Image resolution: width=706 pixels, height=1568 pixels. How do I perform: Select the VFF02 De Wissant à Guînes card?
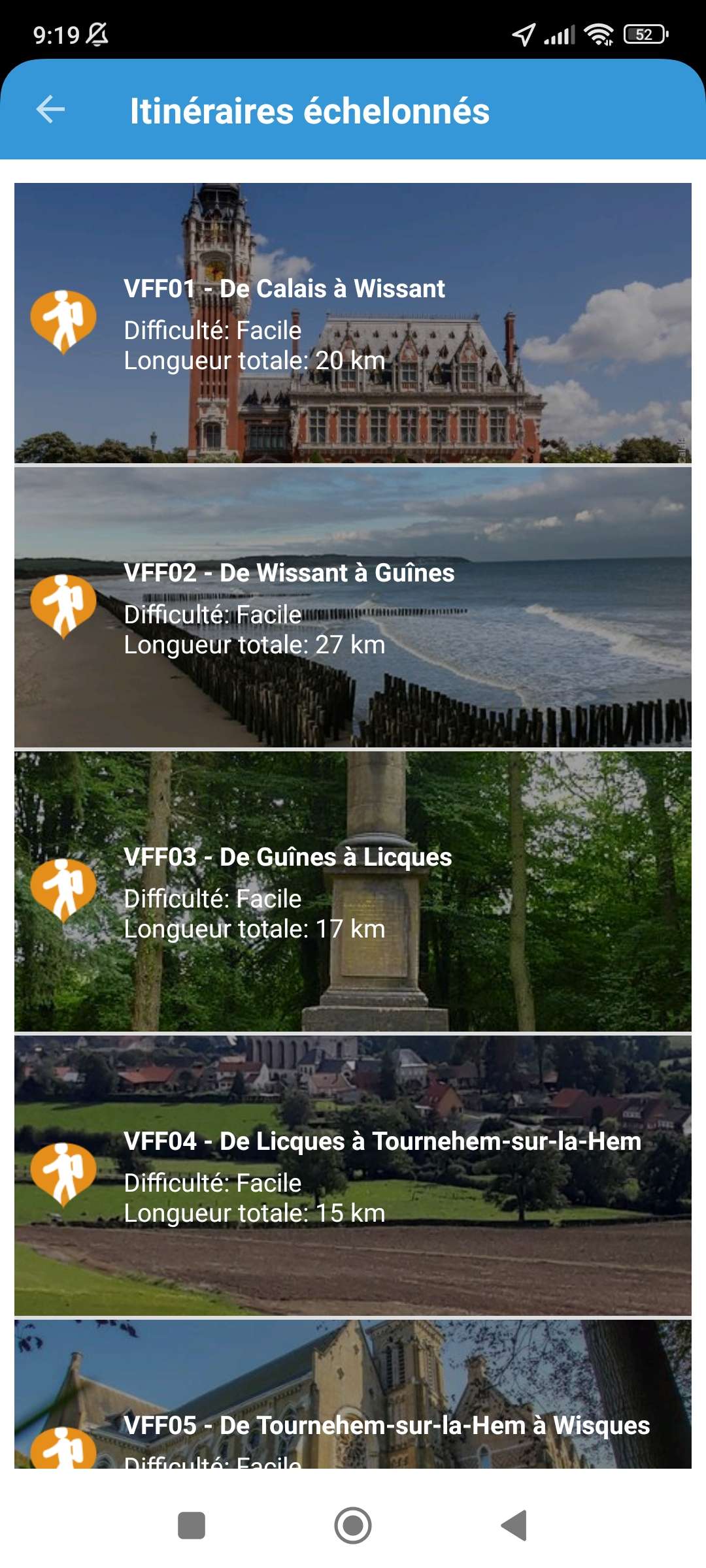pos(353,607)
